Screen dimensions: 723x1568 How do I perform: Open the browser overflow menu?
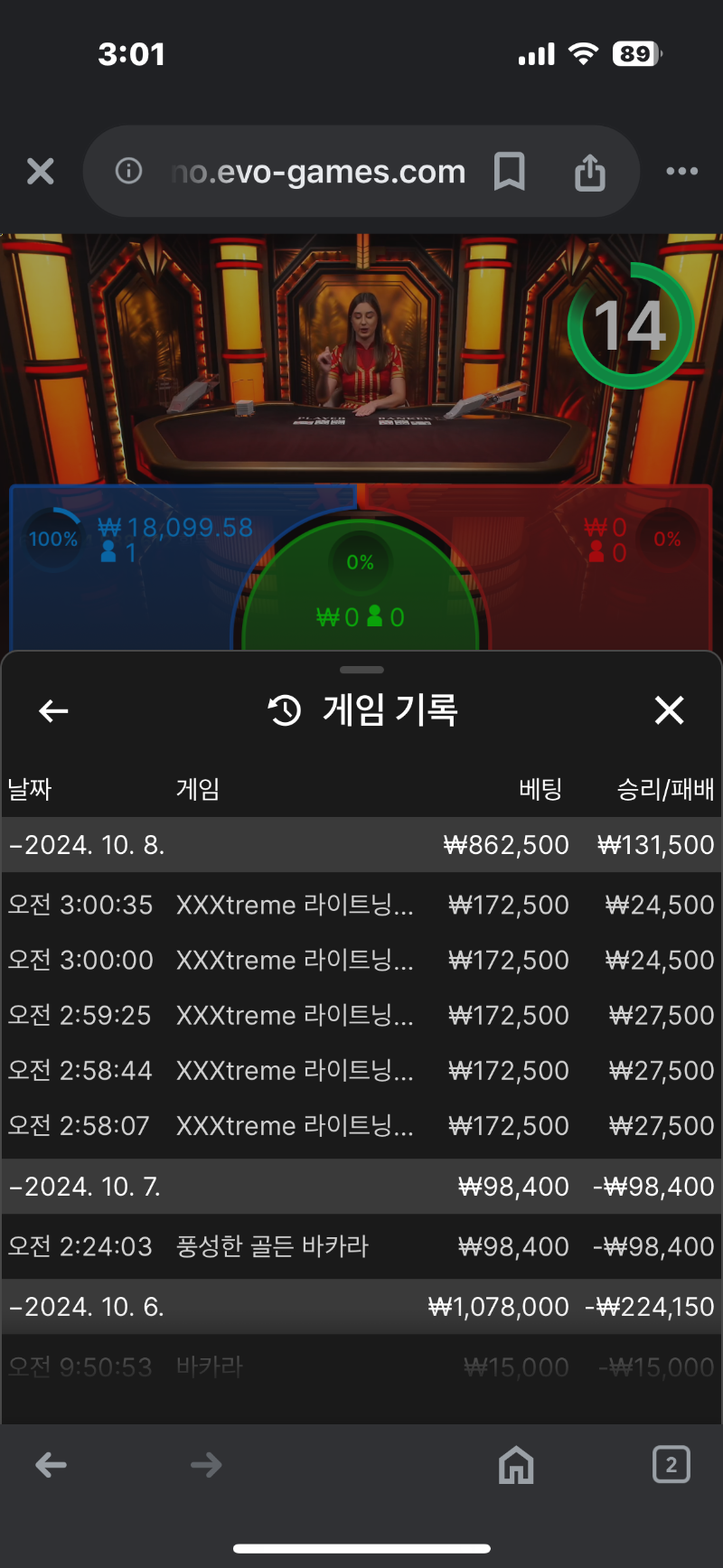pyautogui.click(x=682, y=171)
